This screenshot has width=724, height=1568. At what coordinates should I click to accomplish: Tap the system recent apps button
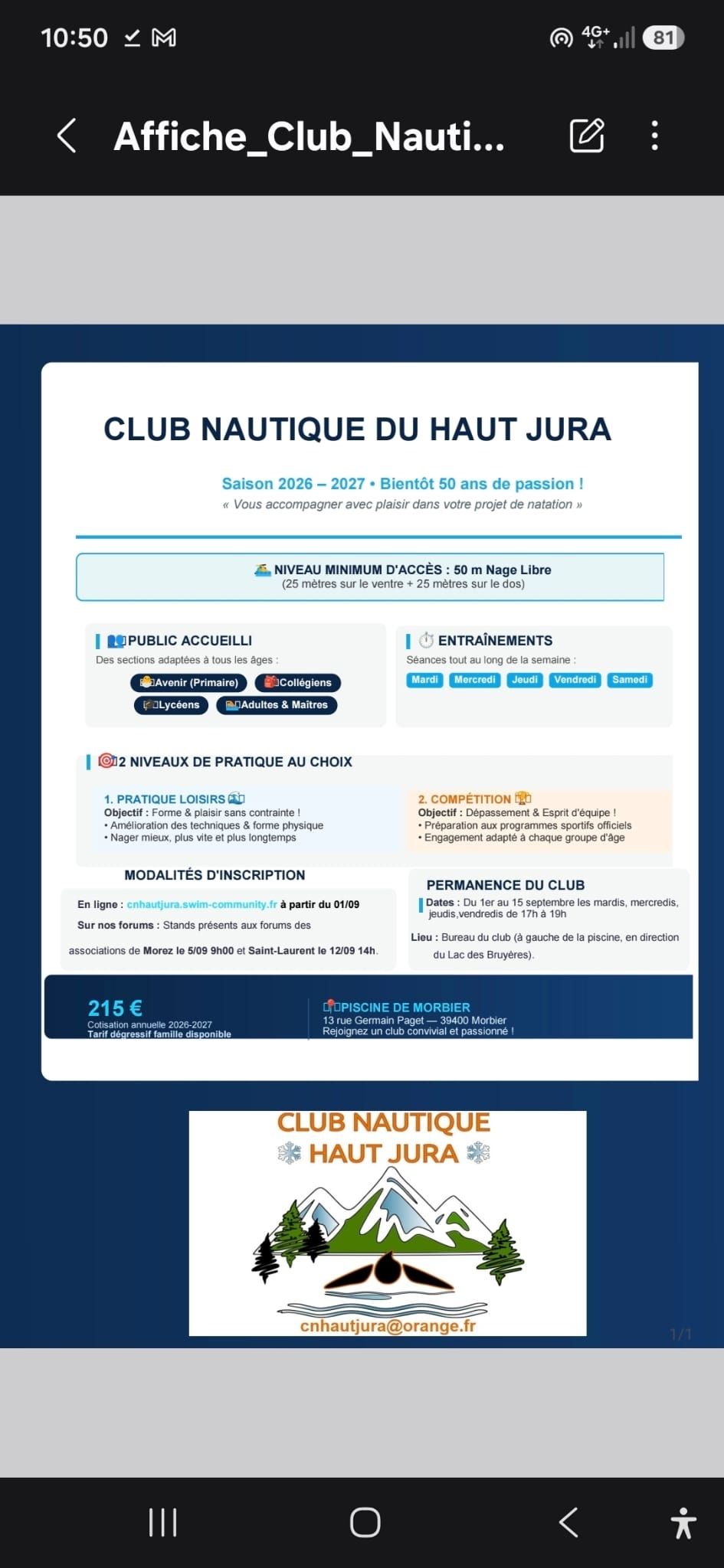(163, 1522)
